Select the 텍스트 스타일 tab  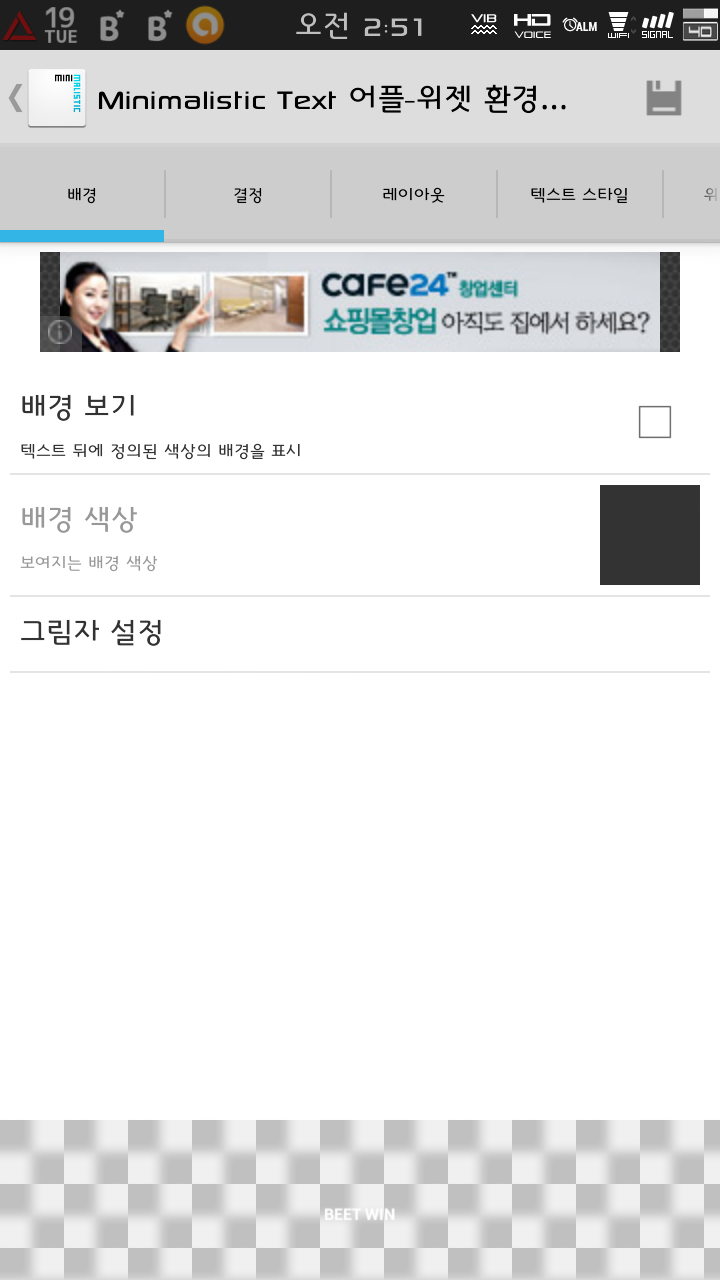[579, 195]
